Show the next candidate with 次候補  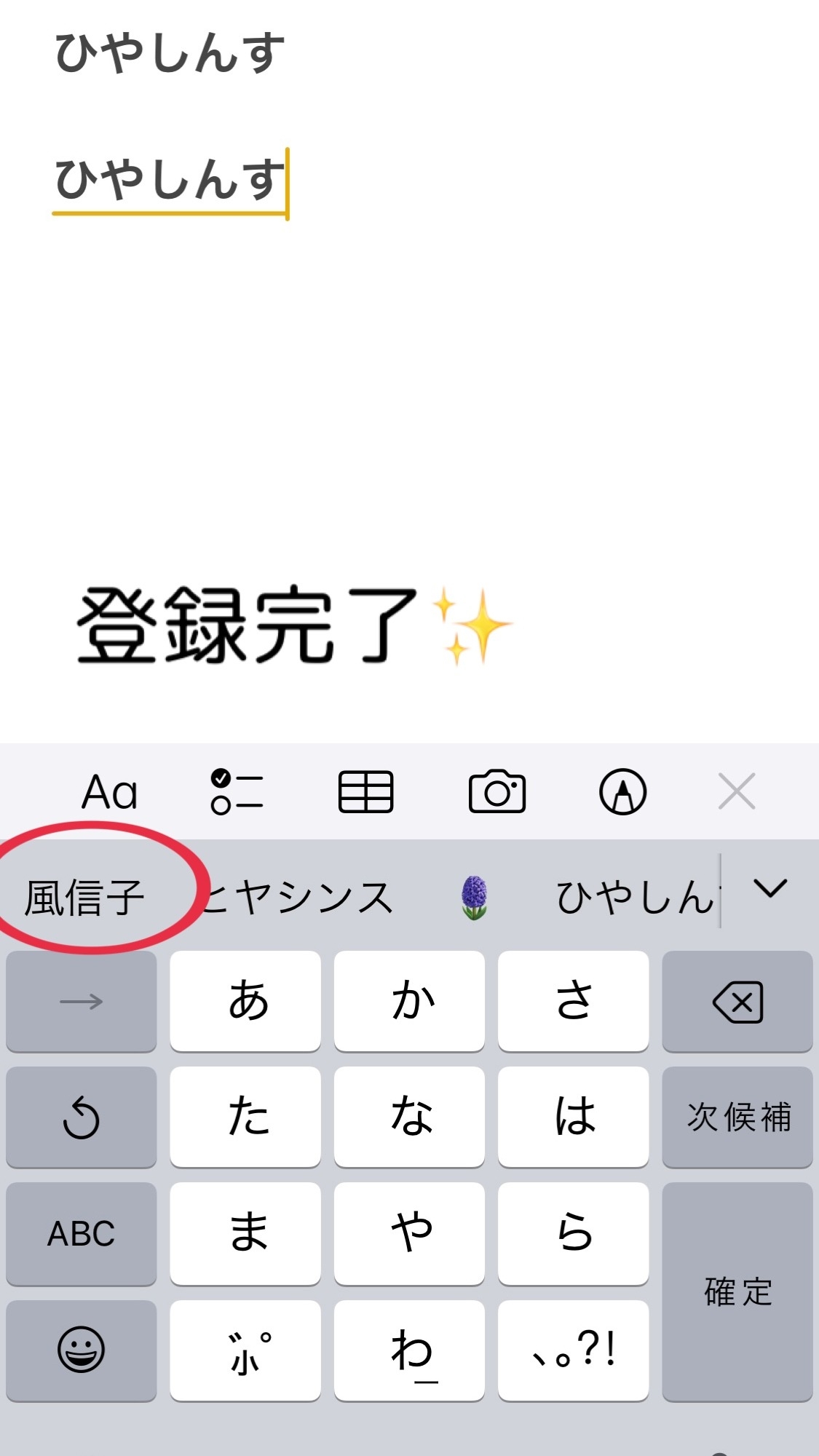(x=737, y=1117)
